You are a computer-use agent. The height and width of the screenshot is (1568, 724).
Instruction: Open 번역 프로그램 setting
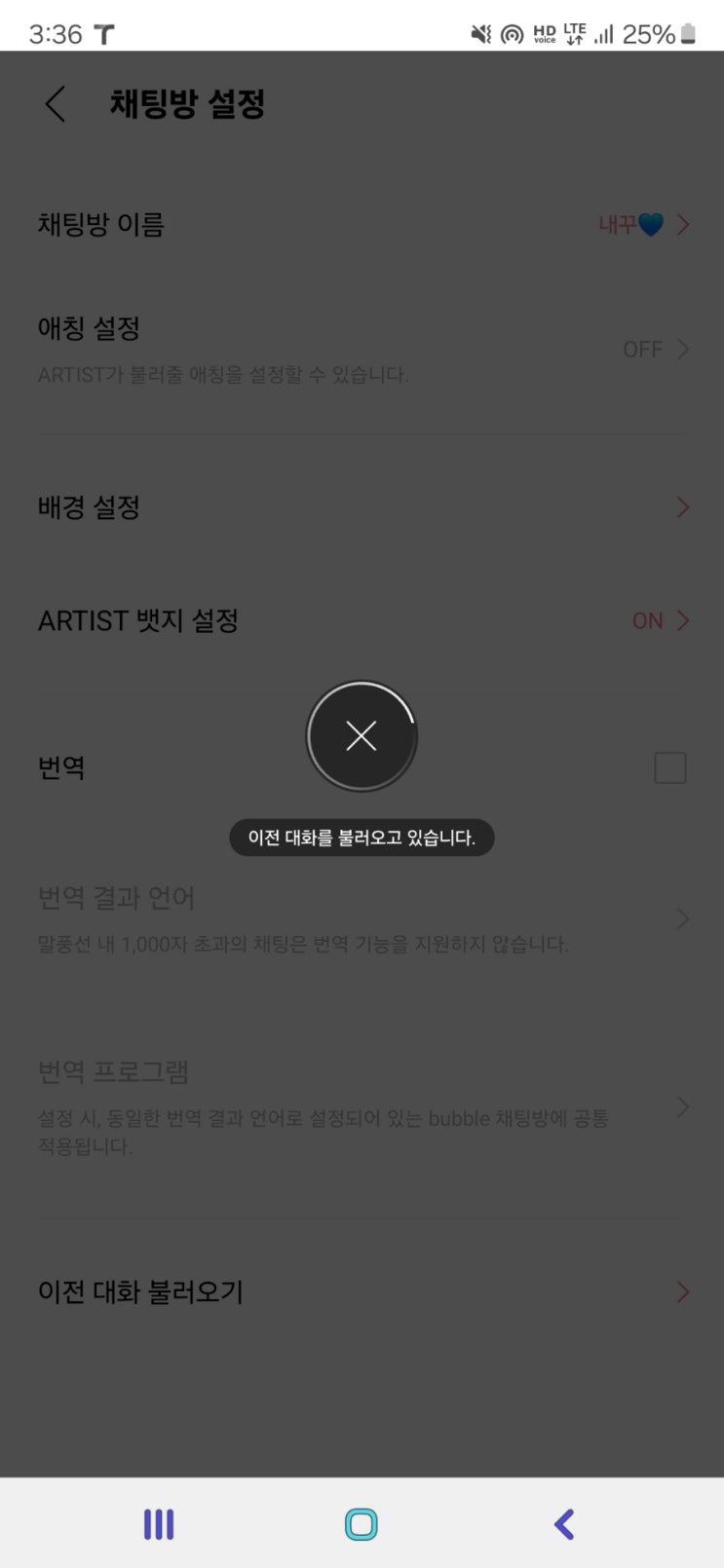(x=362, y=1107)
